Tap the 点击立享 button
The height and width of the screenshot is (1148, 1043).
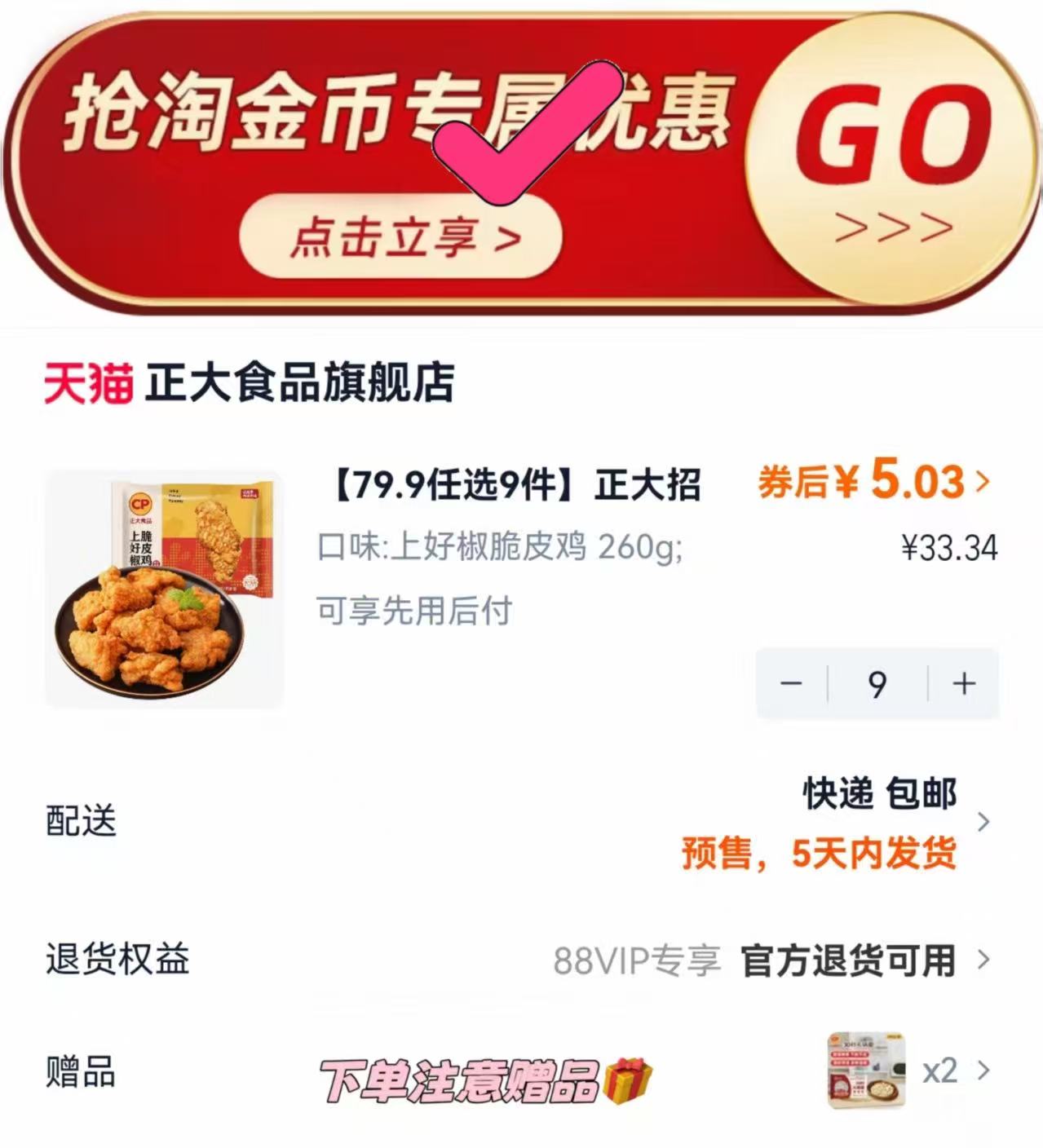click(x=400, y=236)
